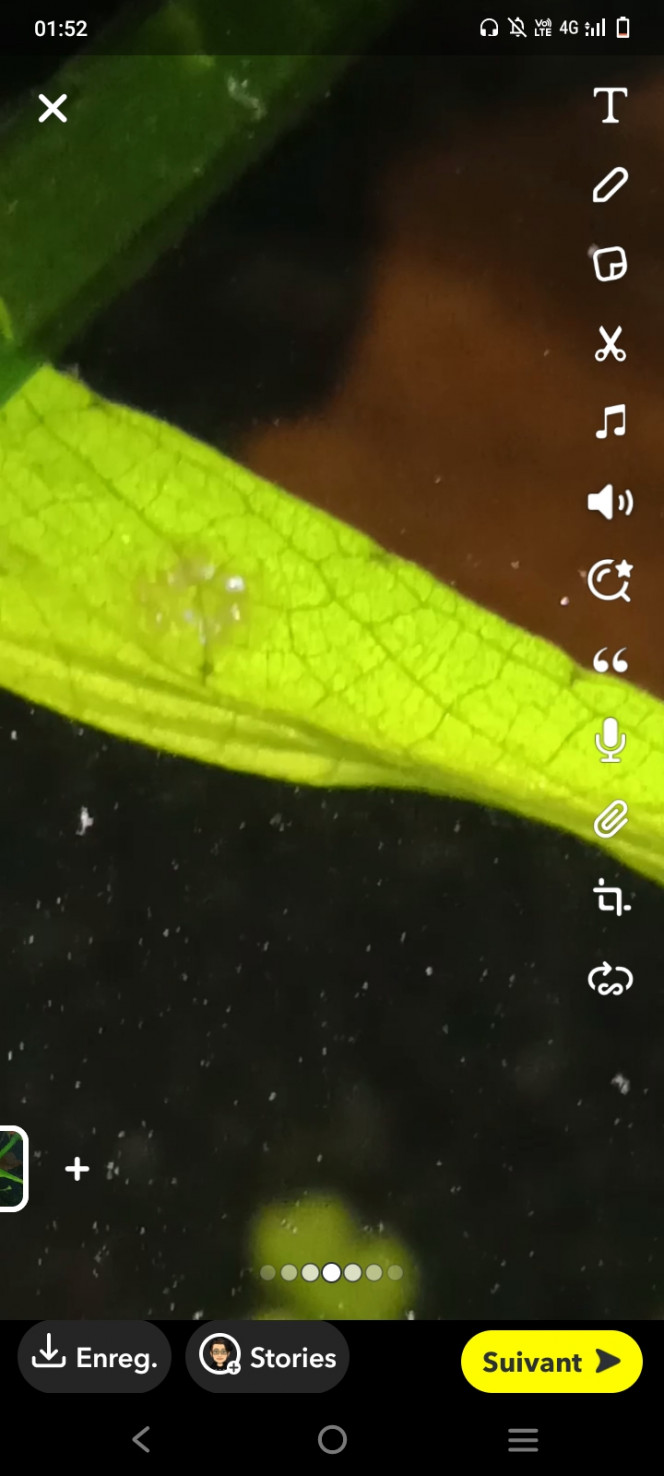Screen dimensions: 664x1476
Task: Save the snap with Enreg.
Action: [x=95, y=1357]
